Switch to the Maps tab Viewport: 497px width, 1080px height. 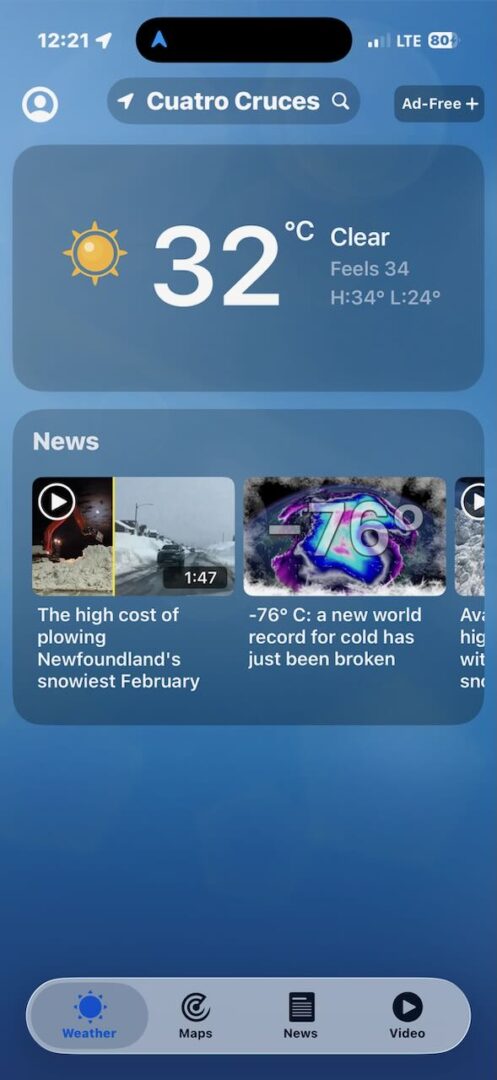click(x=195, y=1015)
